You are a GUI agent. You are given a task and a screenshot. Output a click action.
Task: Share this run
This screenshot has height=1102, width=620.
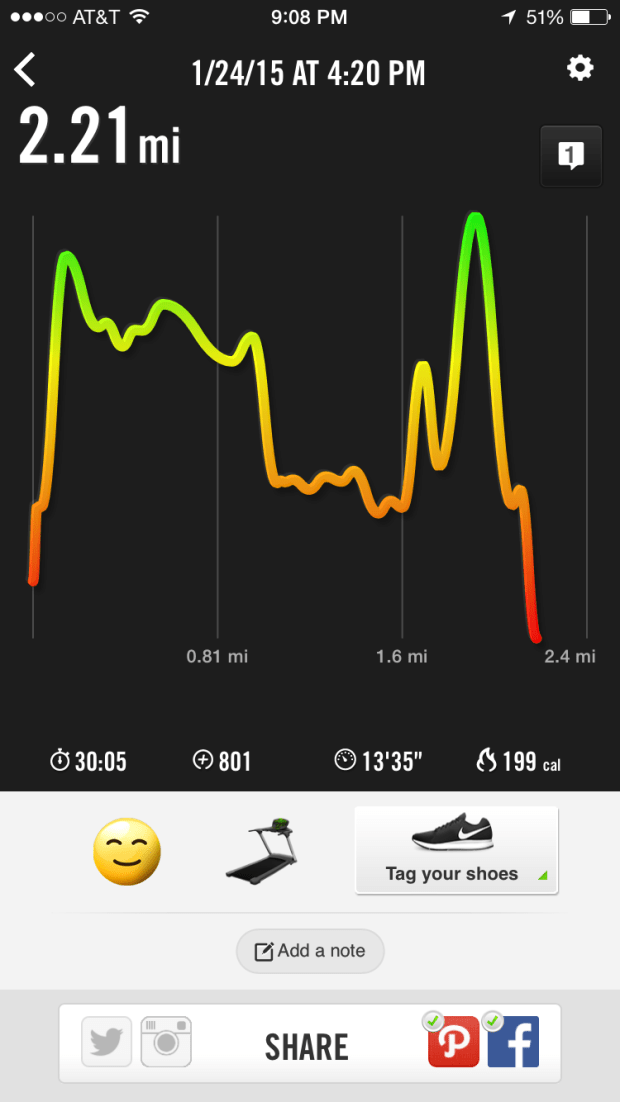[x=307, y=1046]
